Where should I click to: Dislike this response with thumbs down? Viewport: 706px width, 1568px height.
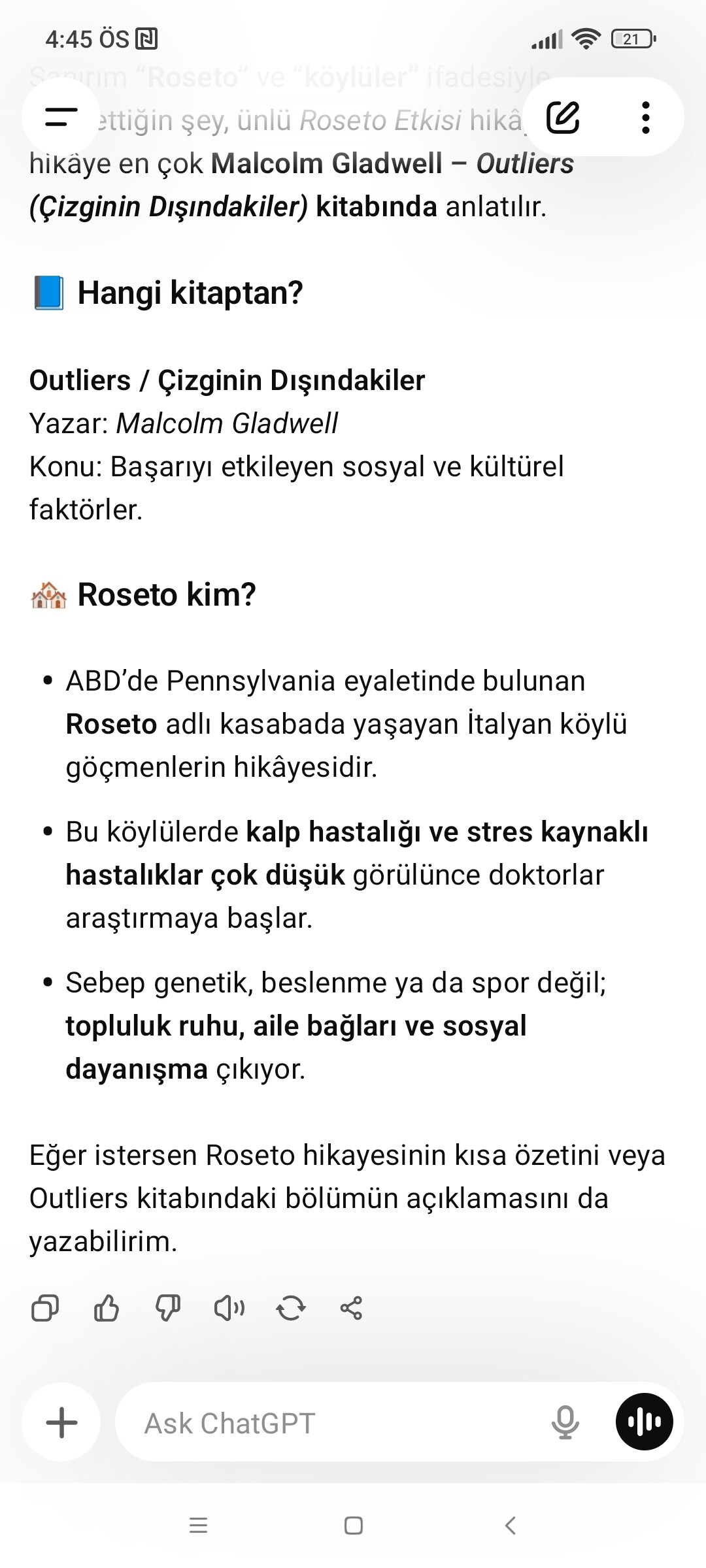168,1308
